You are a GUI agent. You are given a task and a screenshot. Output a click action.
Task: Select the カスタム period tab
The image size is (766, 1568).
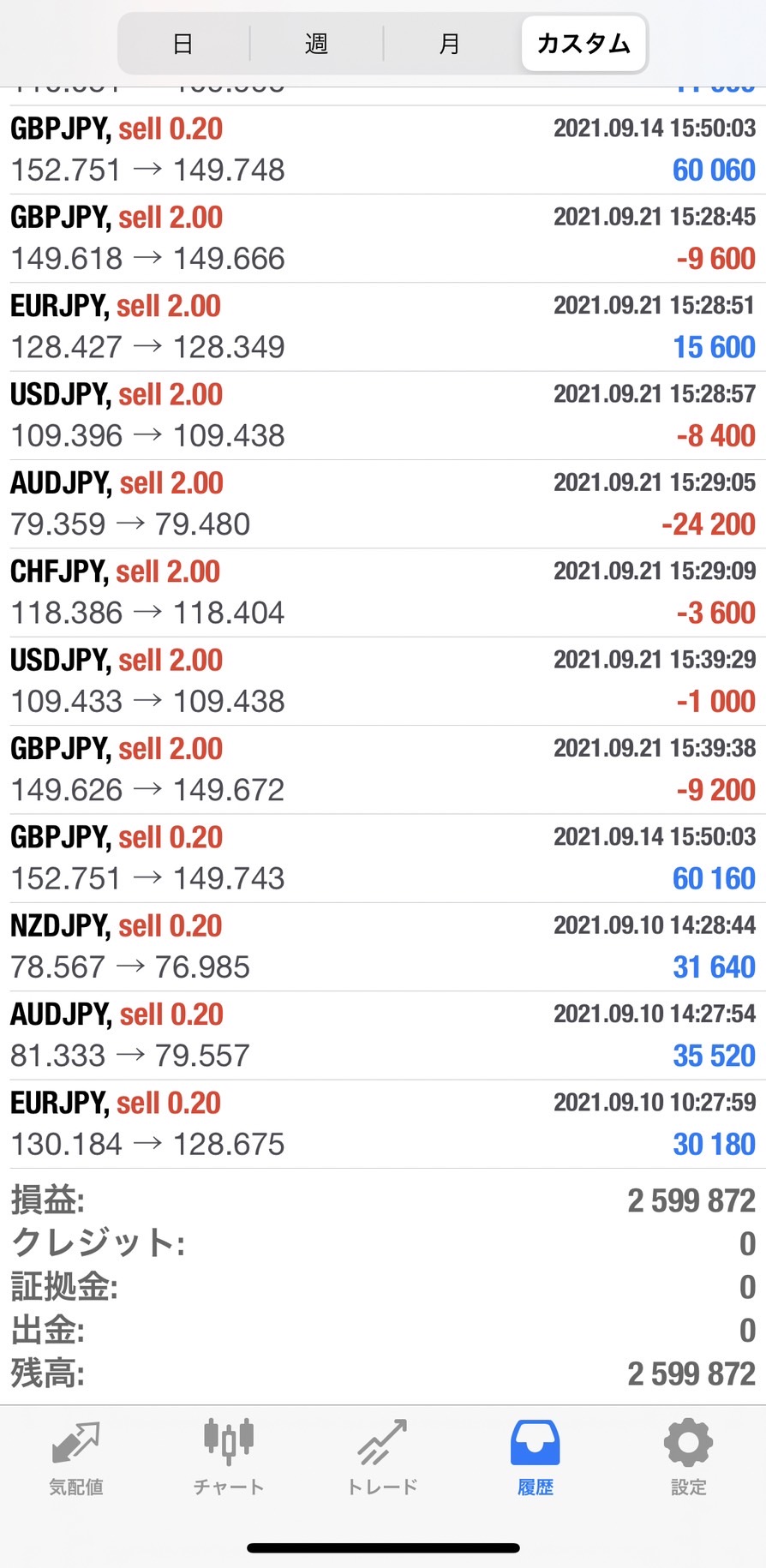(583, 44)
